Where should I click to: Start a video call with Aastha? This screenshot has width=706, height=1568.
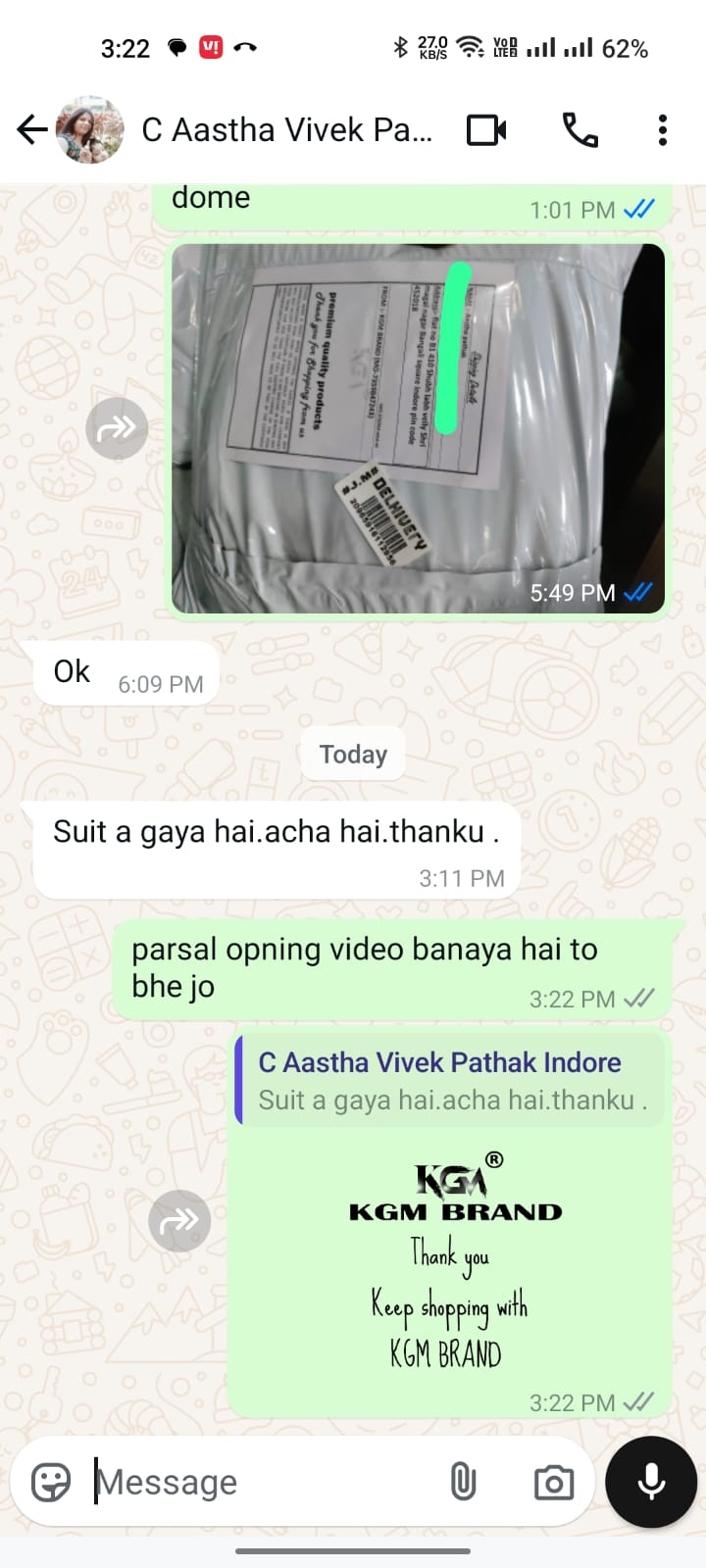(x=486, y=129)
